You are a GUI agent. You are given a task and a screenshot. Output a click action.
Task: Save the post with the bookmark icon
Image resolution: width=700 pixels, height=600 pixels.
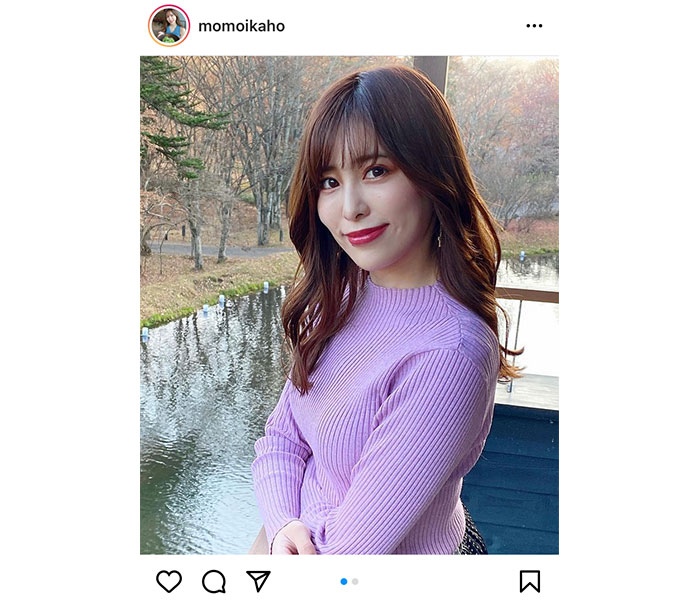point(530,581)
